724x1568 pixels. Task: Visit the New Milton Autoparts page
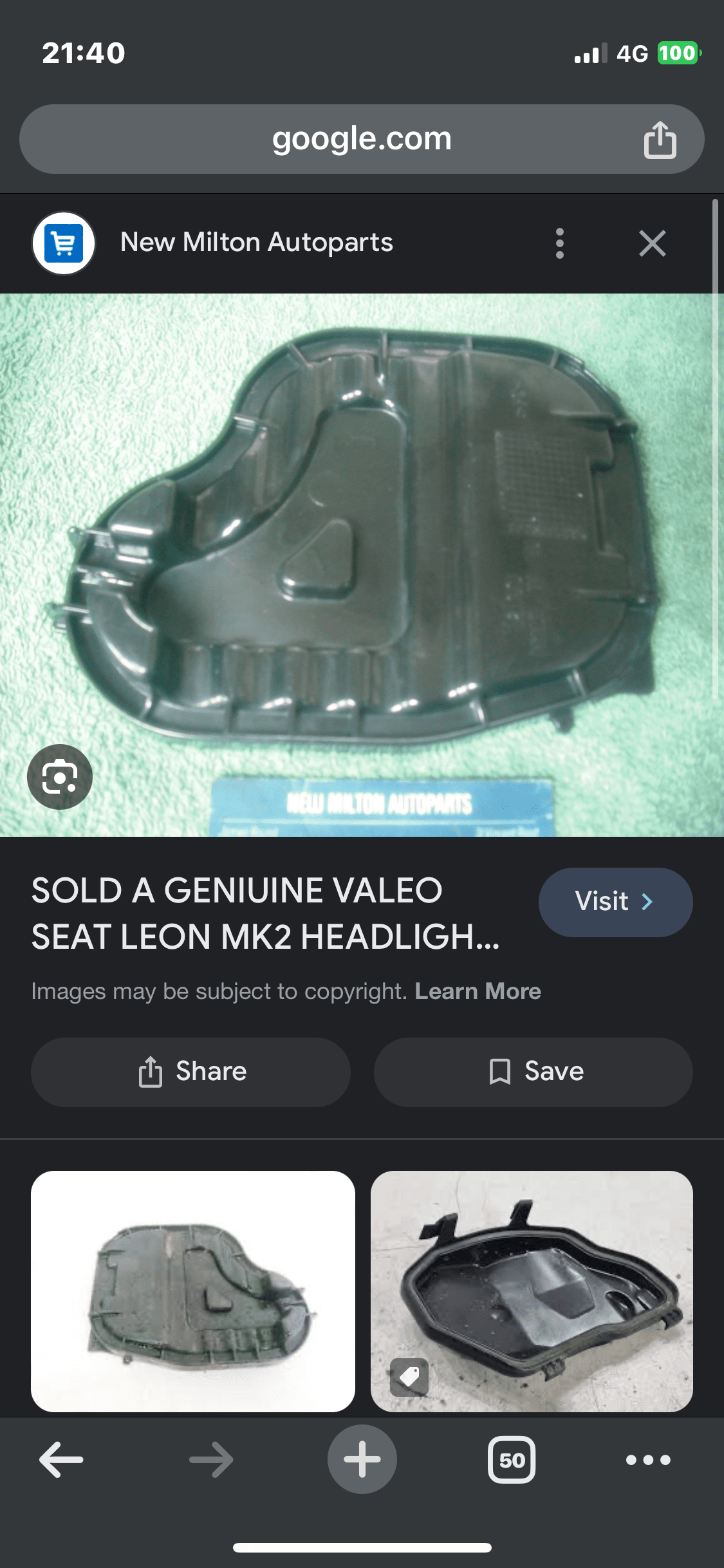[615, 902]
